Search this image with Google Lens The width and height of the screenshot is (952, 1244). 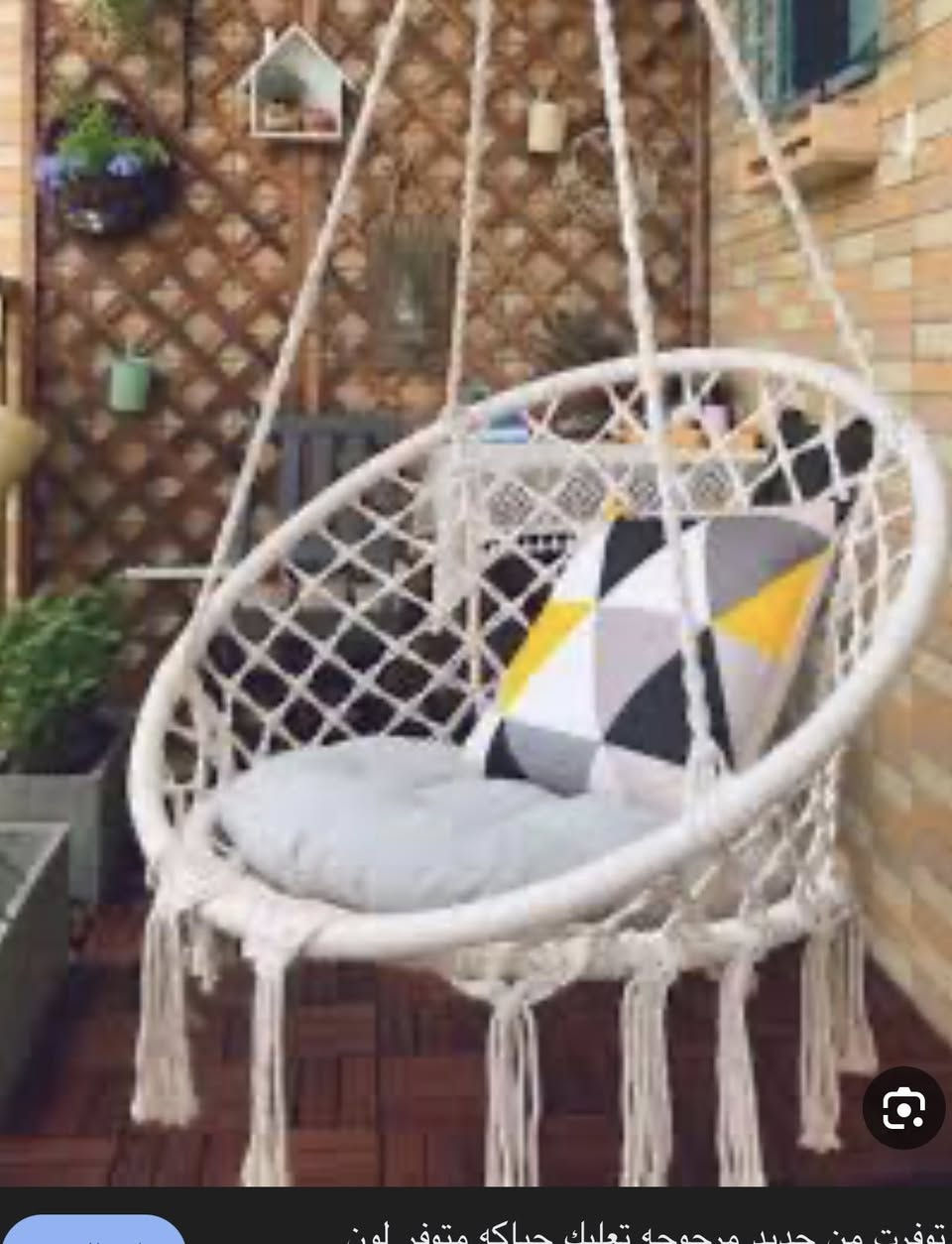[x=903, y=1106]
